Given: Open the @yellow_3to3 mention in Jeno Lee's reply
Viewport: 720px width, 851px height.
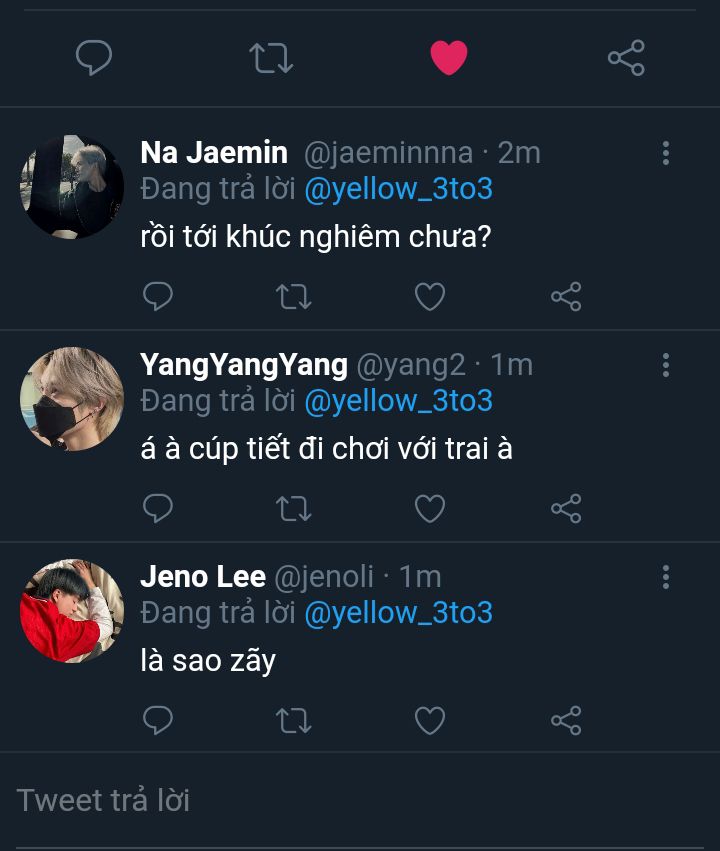Looking at the screenshot, I should (x=398, y=612).
